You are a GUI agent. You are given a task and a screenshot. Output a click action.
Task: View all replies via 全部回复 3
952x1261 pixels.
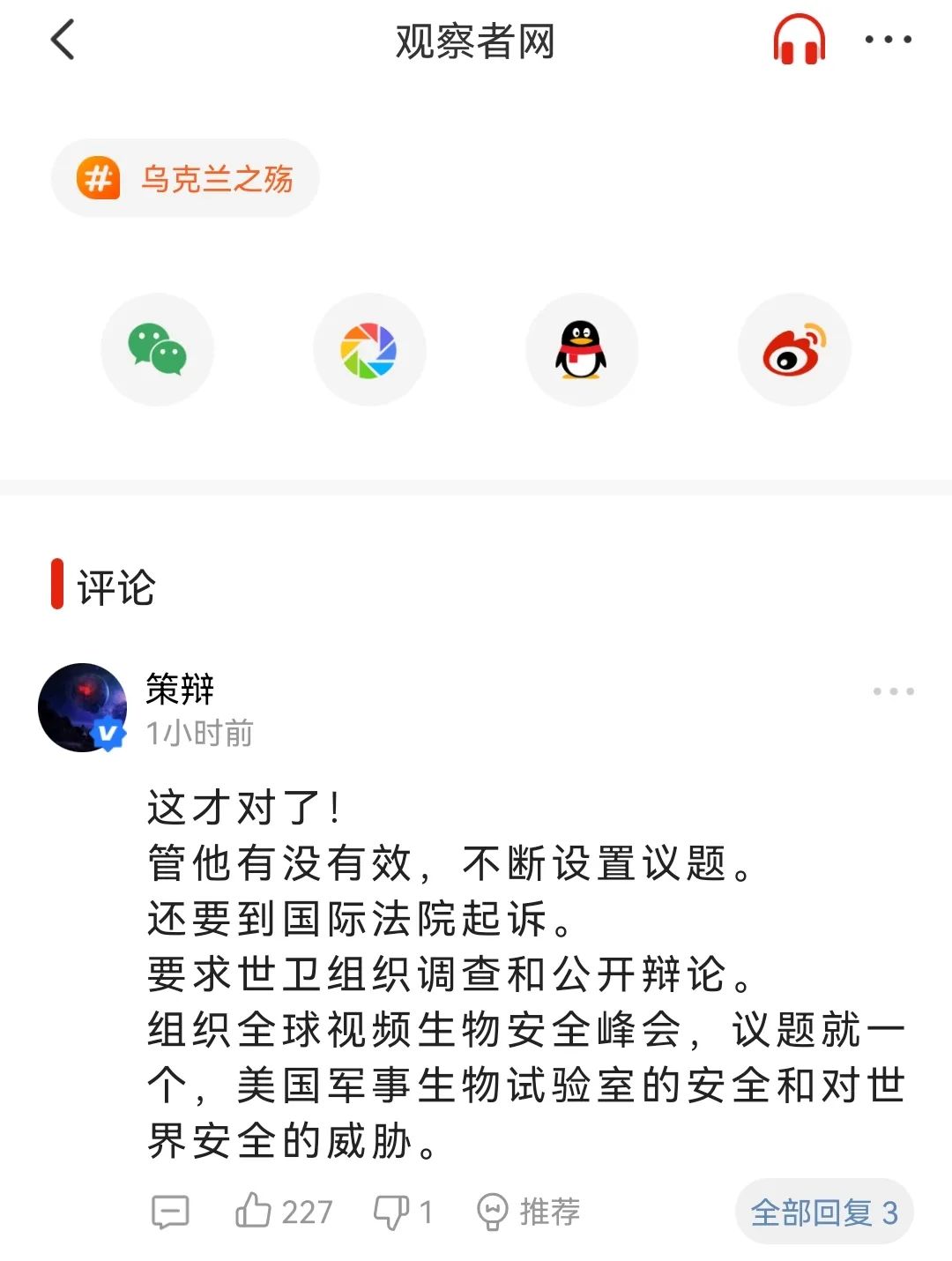[x=823, y=1212]
